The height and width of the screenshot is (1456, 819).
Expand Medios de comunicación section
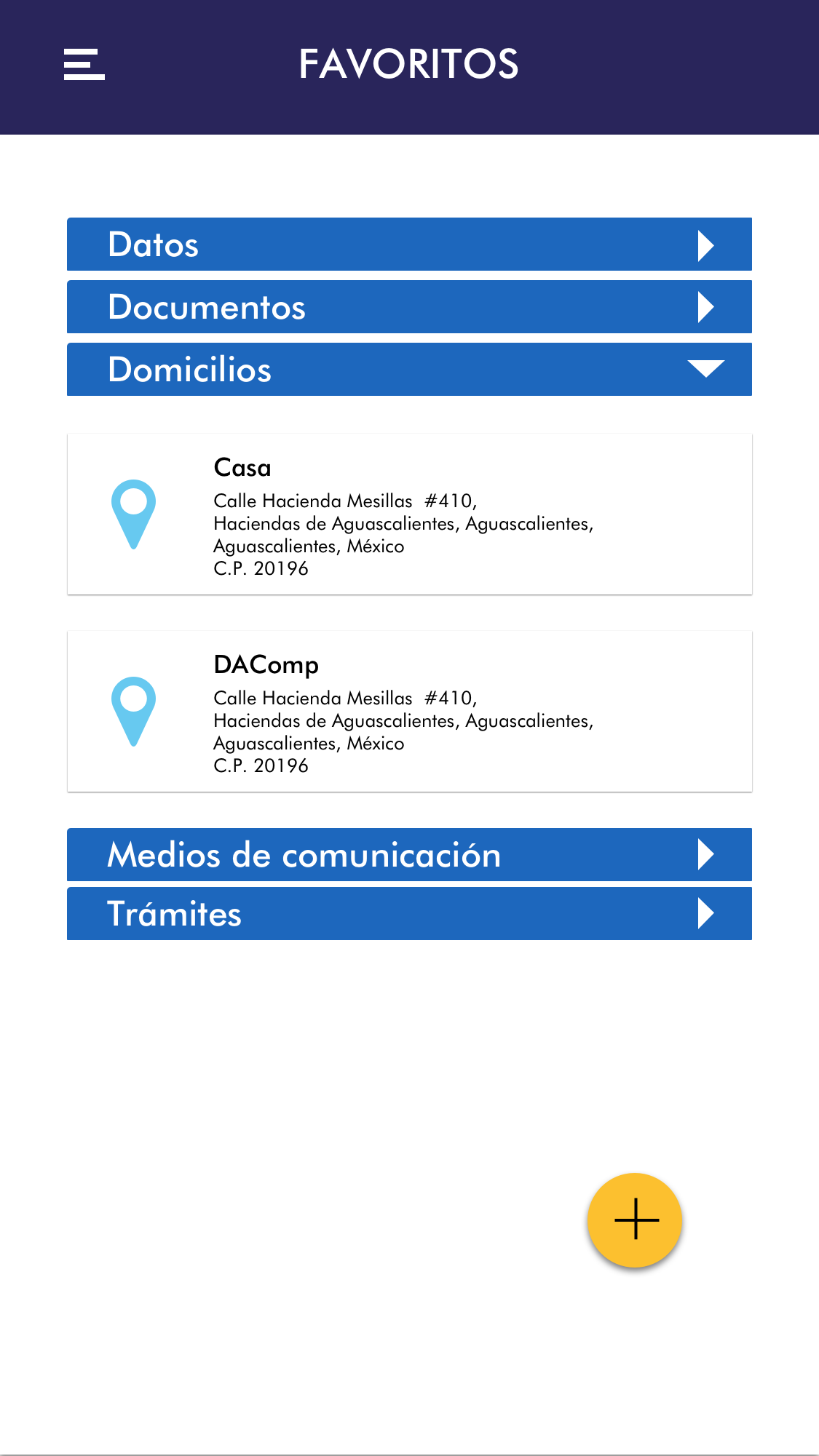(x=409, y=854)
